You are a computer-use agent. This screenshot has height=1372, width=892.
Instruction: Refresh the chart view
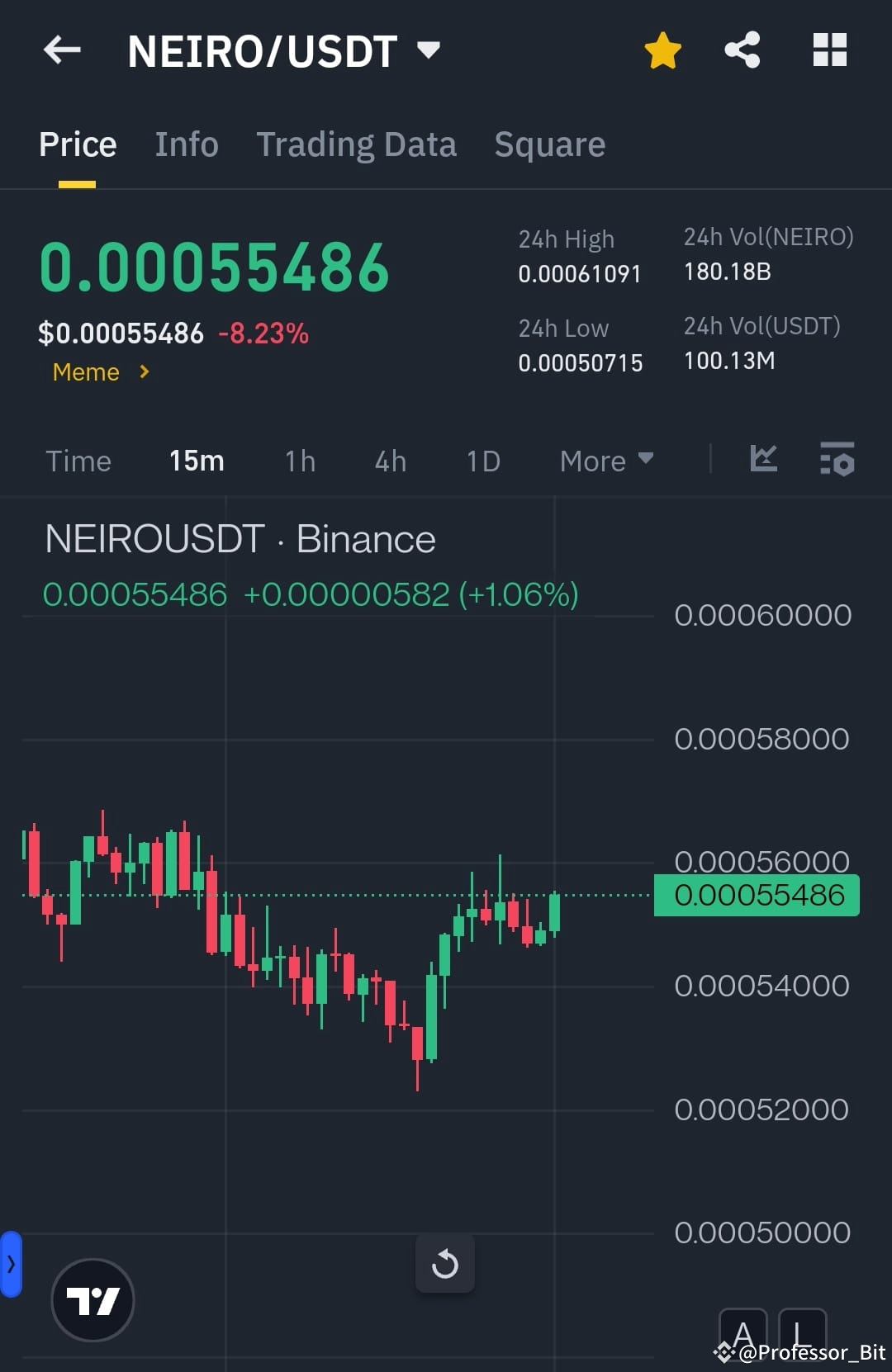coord(445,1263)
